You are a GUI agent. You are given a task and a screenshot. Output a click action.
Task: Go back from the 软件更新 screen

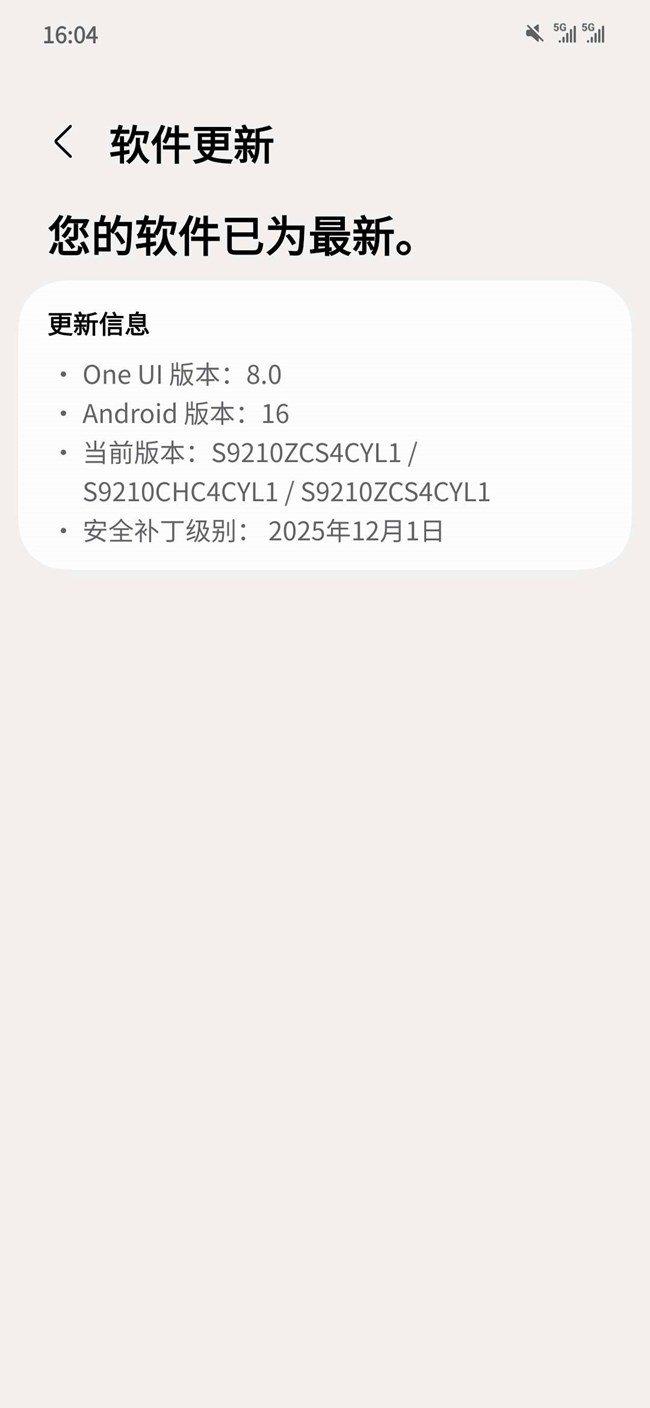point(64,143)
